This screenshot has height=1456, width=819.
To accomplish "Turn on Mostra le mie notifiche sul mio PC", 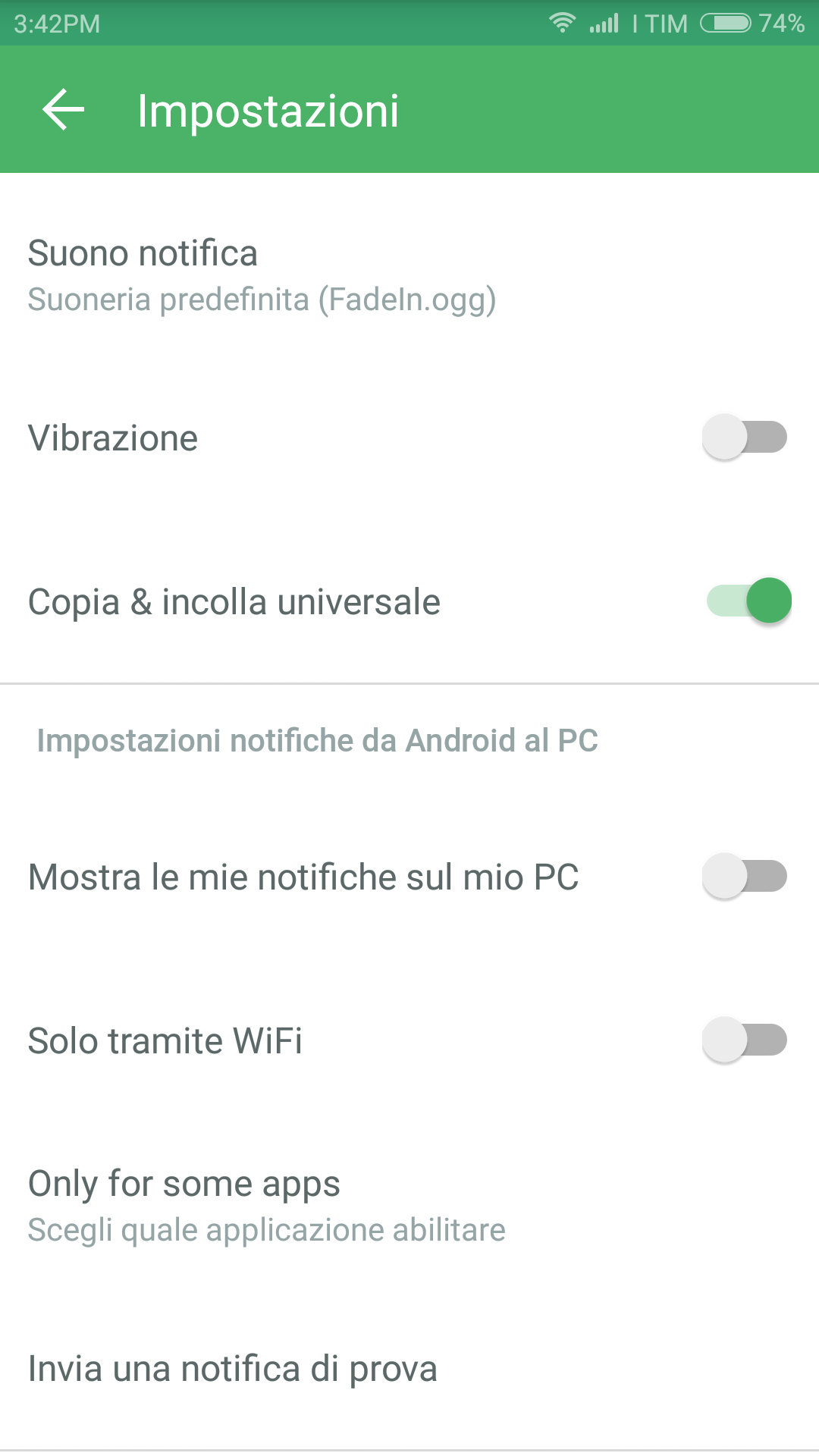I will 745,877.
